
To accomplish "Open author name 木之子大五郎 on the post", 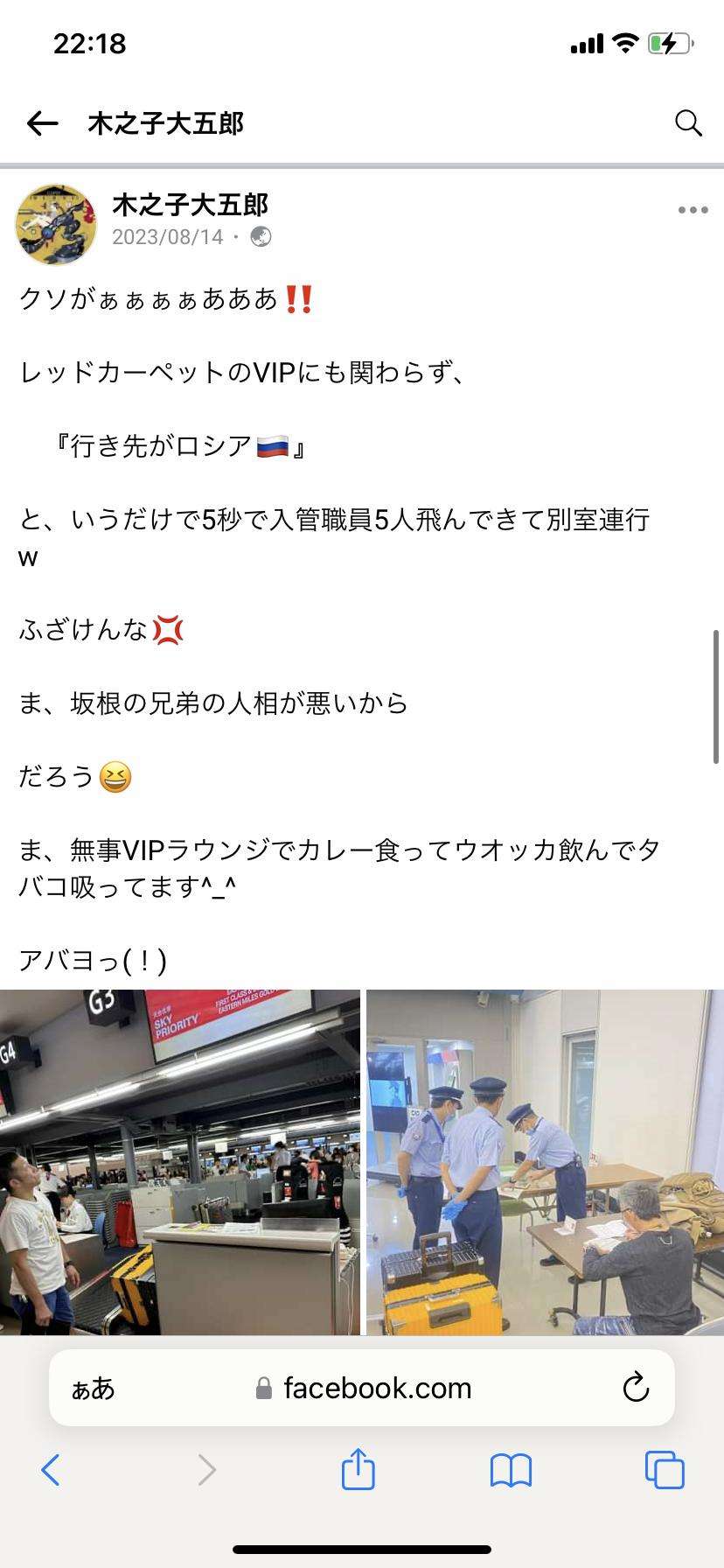I will click(190, 205).
